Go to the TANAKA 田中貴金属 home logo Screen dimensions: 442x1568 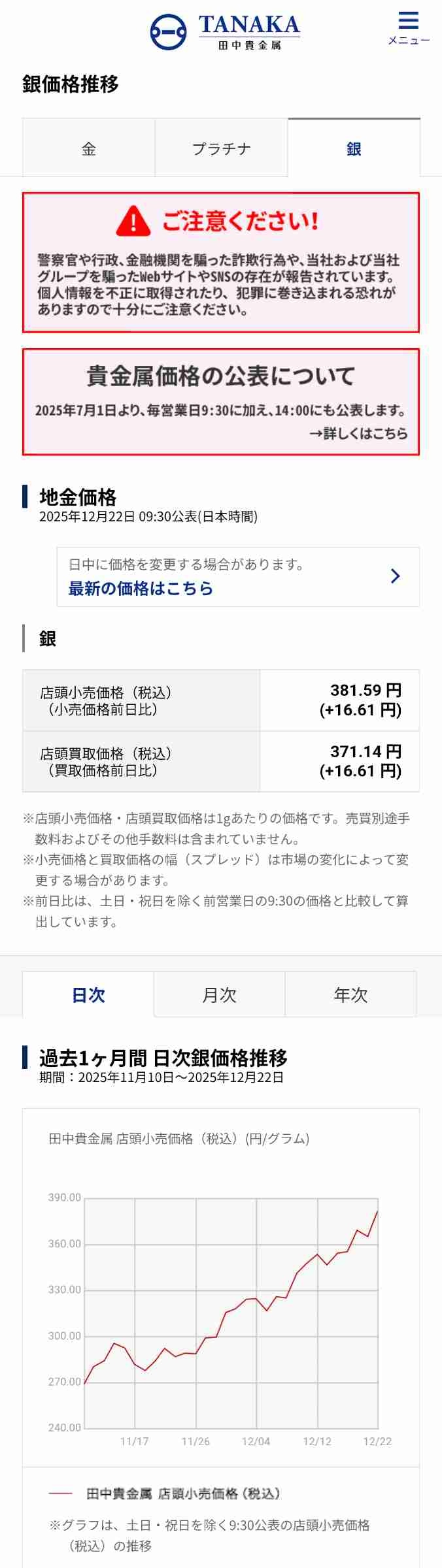pyautogui.click(x=224, y=32)
